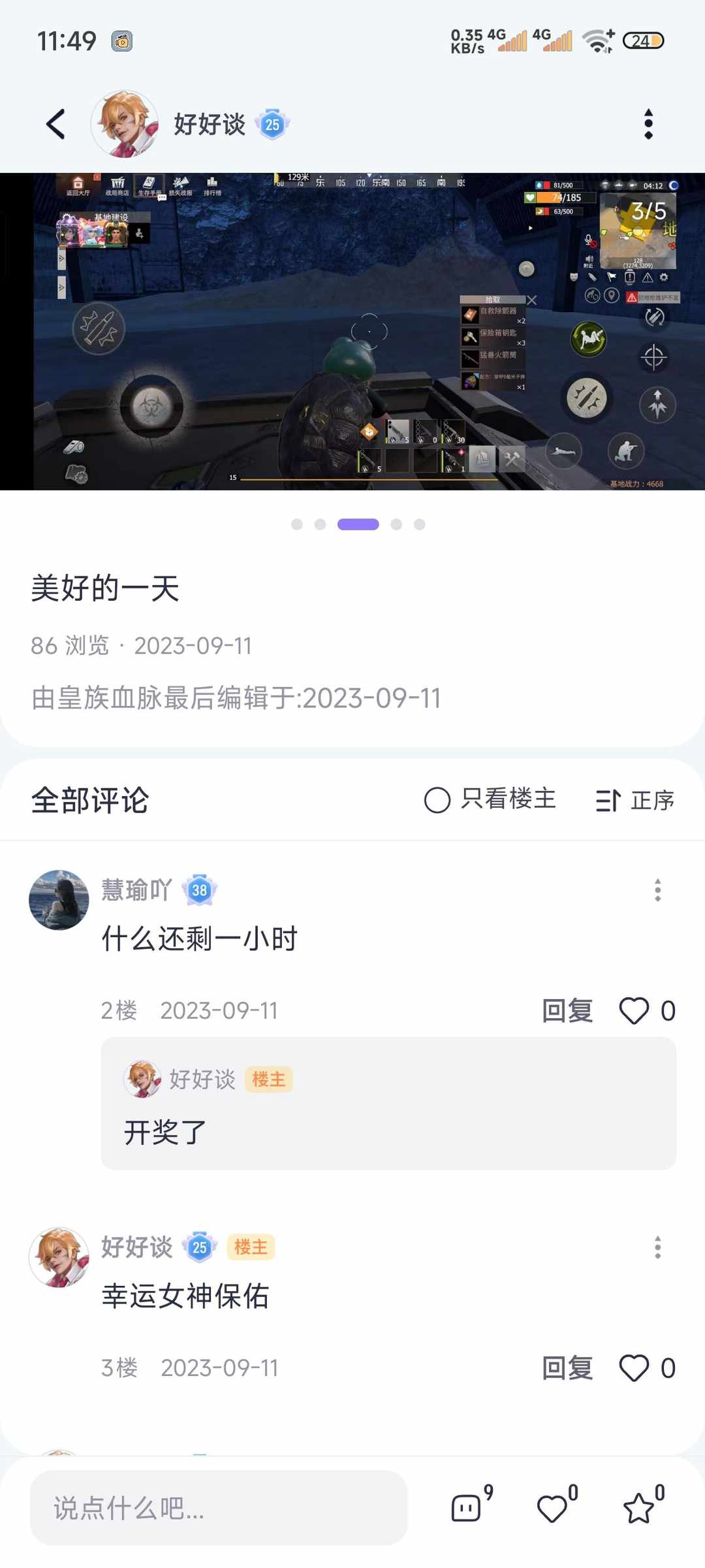The image size is (705, 1568).
Task: Open 慧瑜吖's profile avatar
Action: click(59, 899)
